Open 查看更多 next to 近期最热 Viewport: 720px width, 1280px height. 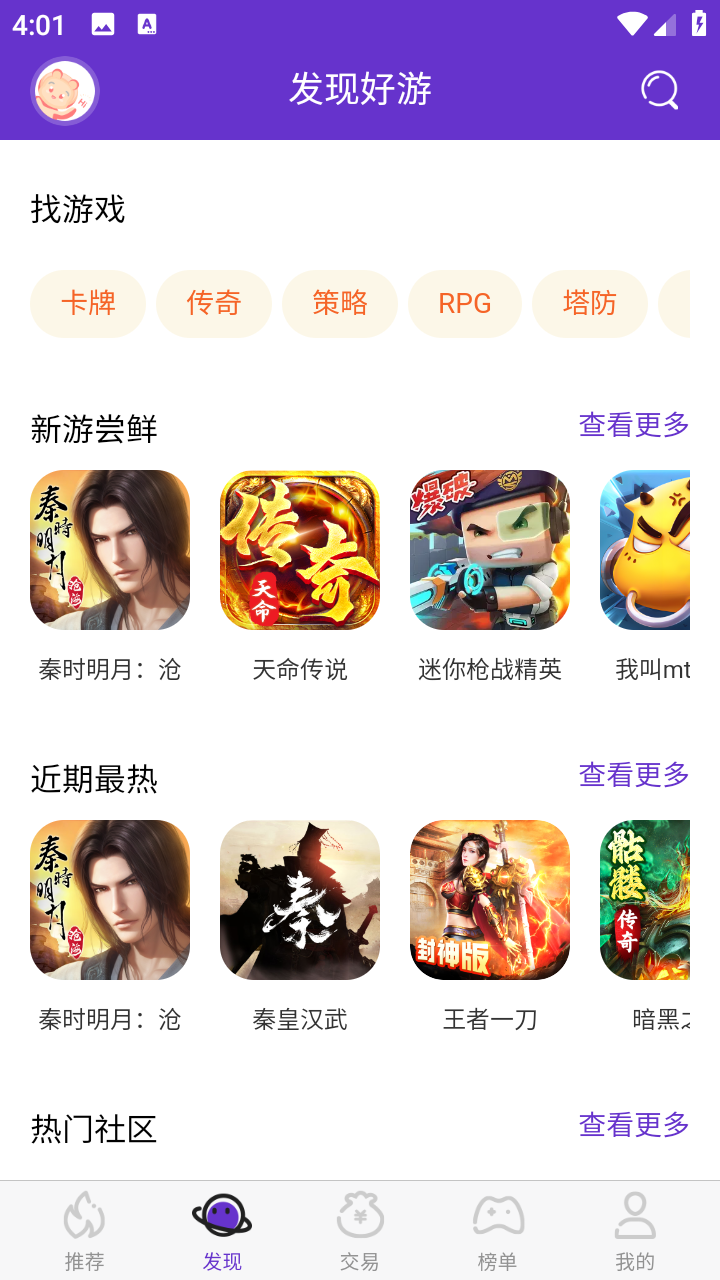632,775
